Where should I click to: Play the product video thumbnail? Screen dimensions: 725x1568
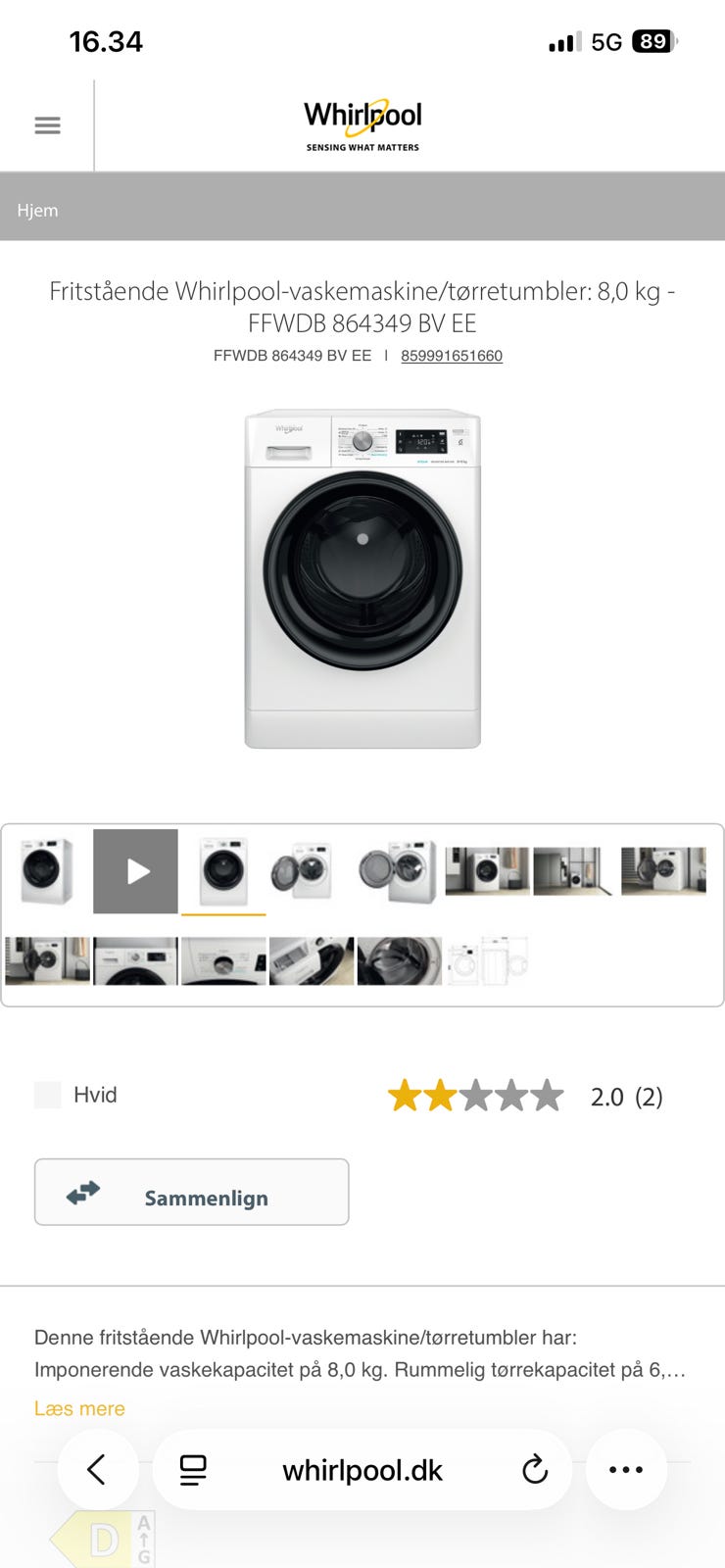point(135,871)
